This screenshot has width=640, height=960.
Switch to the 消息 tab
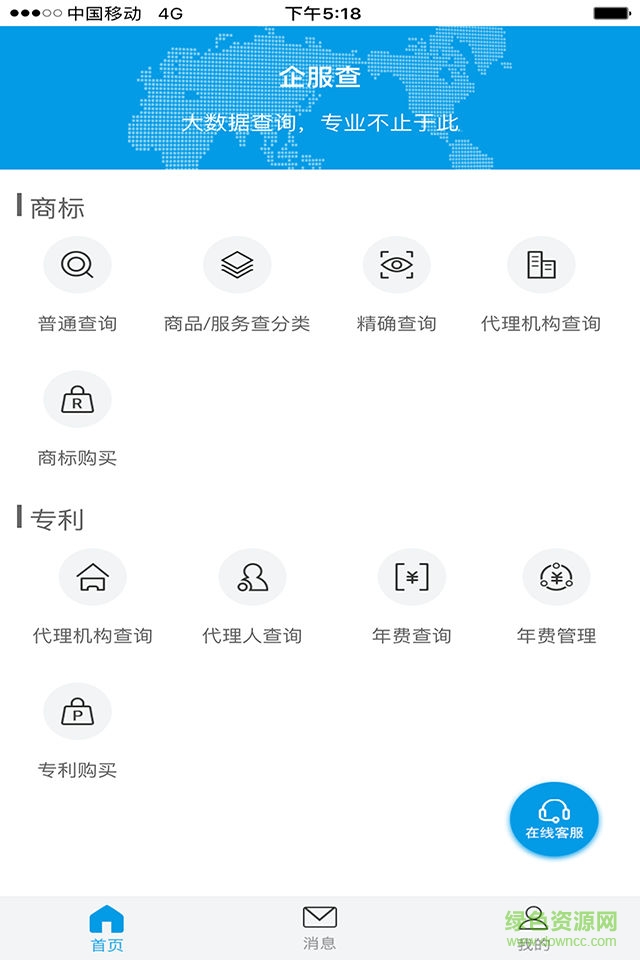320,928
